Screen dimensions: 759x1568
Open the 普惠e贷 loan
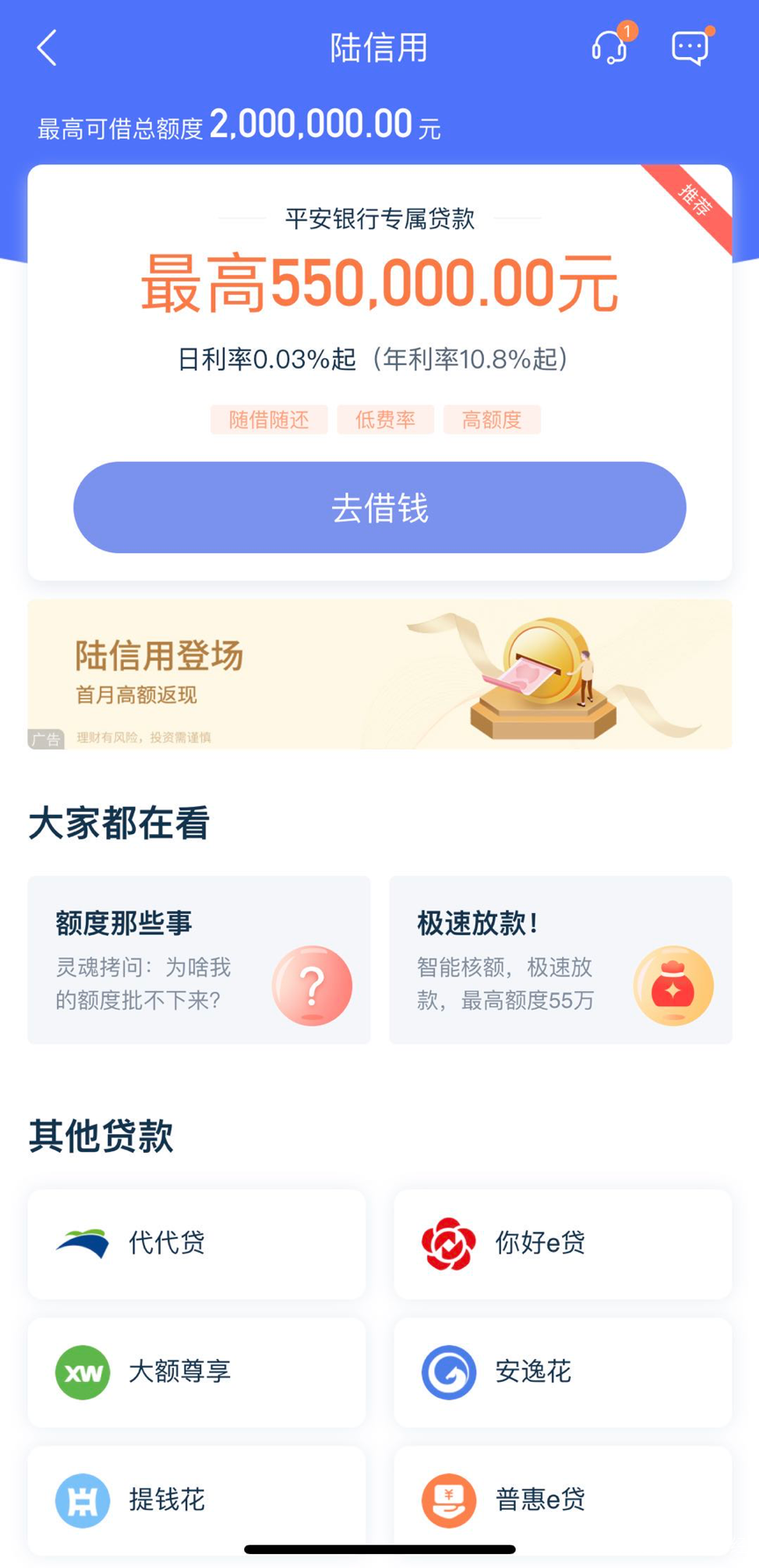(562, 1500)
